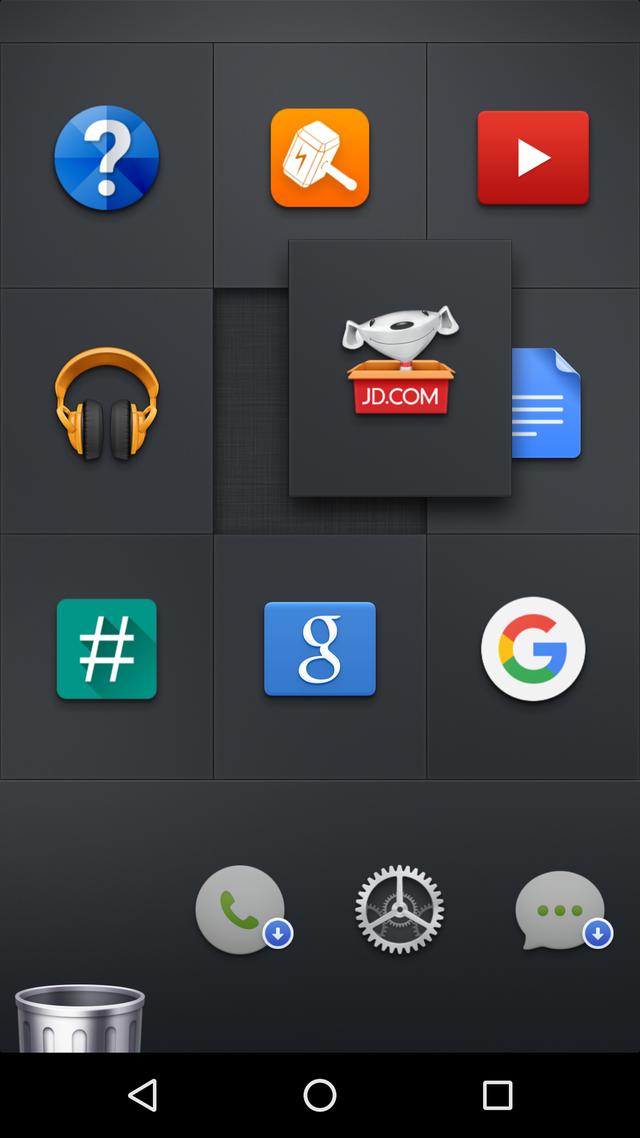Tap the home button in the navigation bar
640x1138 pixels.
[320, 1095]
